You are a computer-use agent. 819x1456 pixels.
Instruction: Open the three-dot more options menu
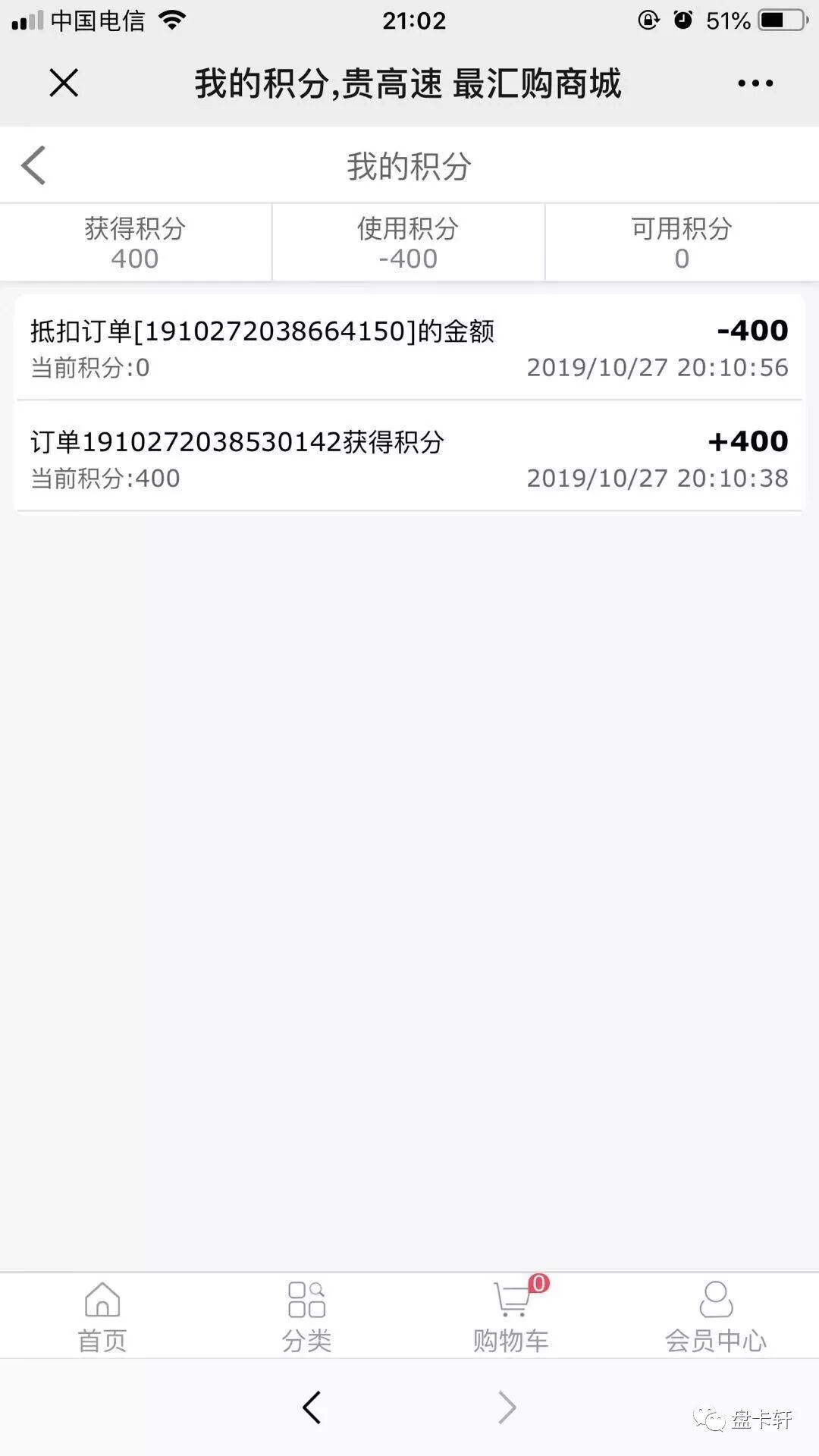(x=755, y=83)
